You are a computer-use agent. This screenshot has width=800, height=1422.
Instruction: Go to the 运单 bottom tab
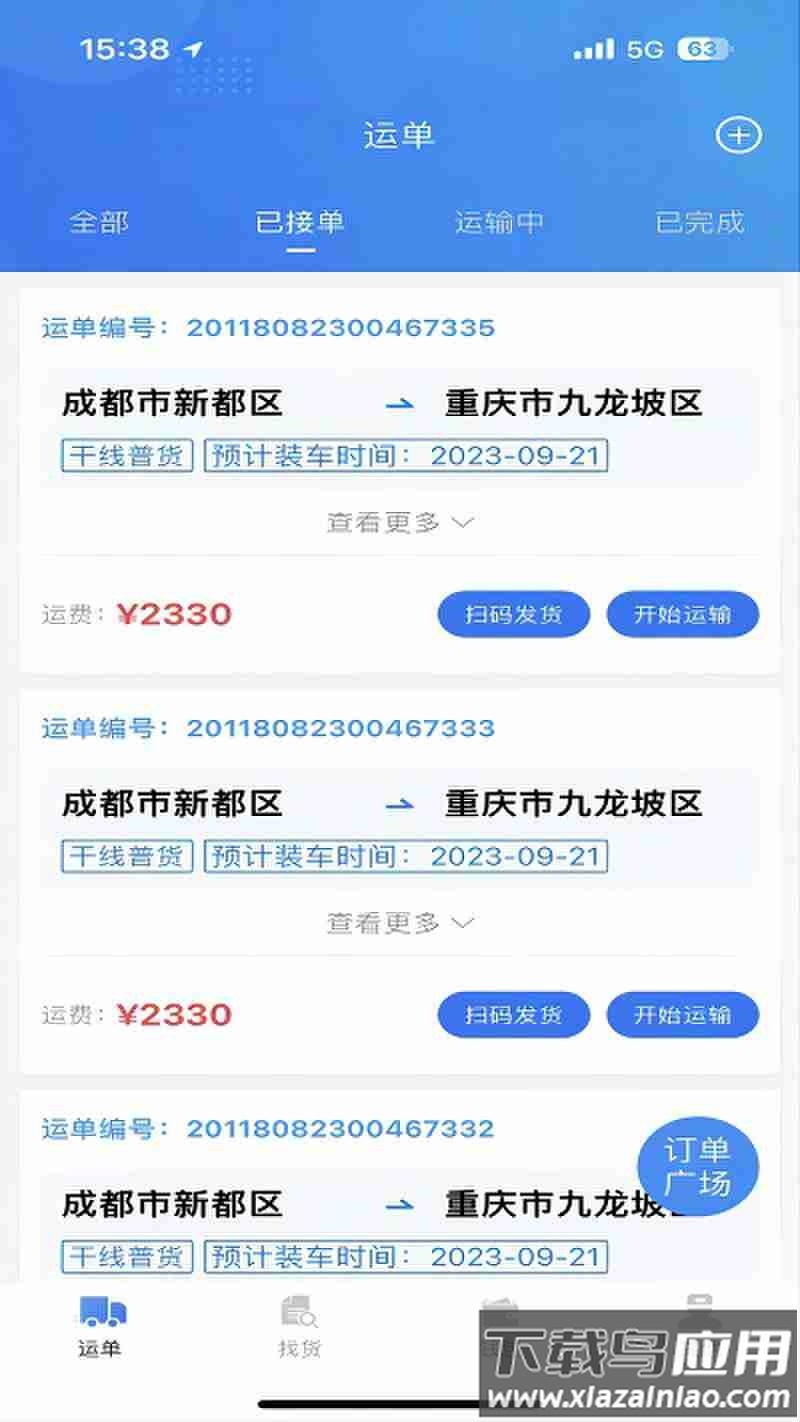(100, 1327)
